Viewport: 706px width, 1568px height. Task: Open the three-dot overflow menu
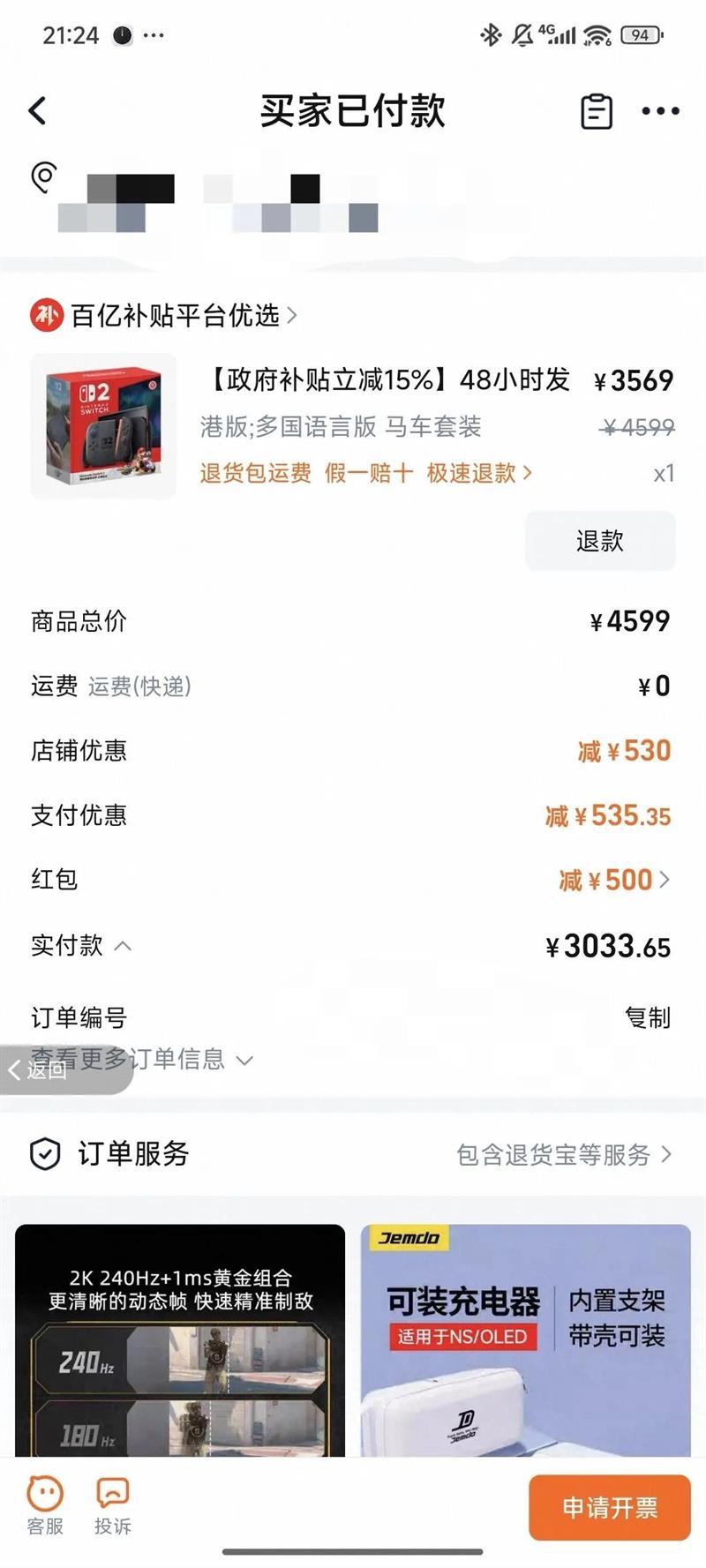660,111
